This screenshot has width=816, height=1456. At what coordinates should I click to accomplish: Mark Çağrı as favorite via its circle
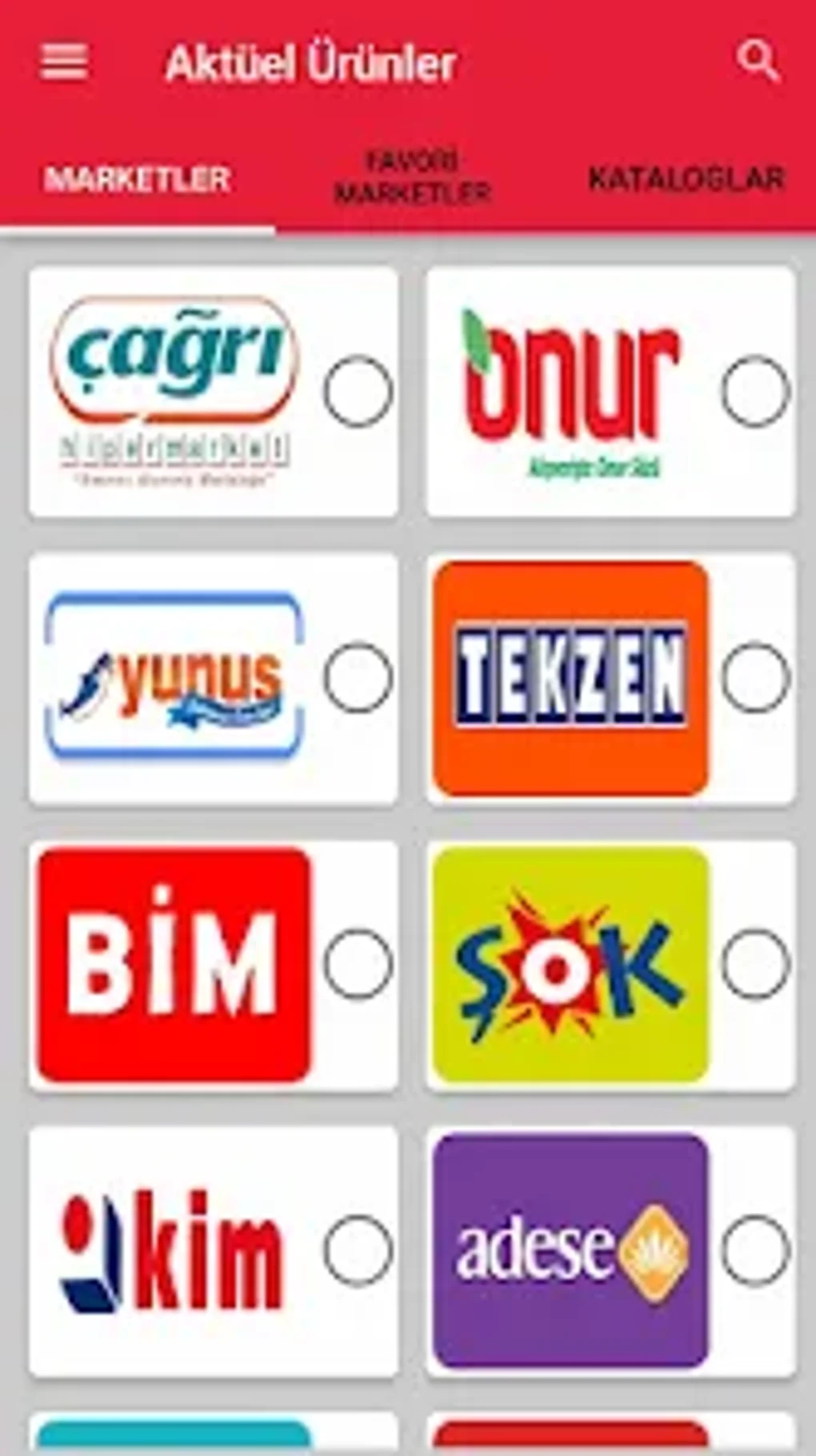click(x=358, y=391)
